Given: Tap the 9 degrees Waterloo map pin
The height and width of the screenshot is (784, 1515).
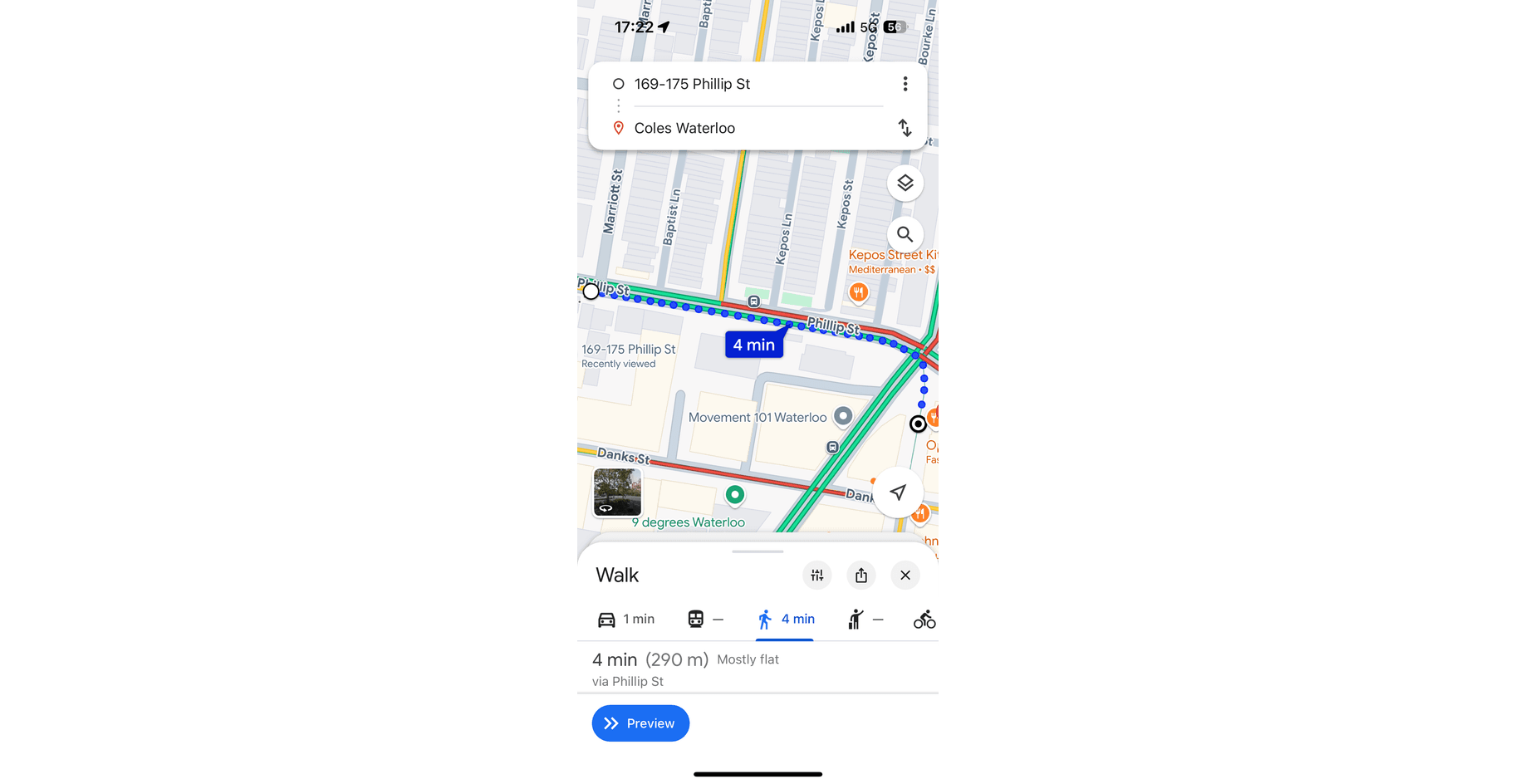Looking at the screenshot, I should pos(734,495).
